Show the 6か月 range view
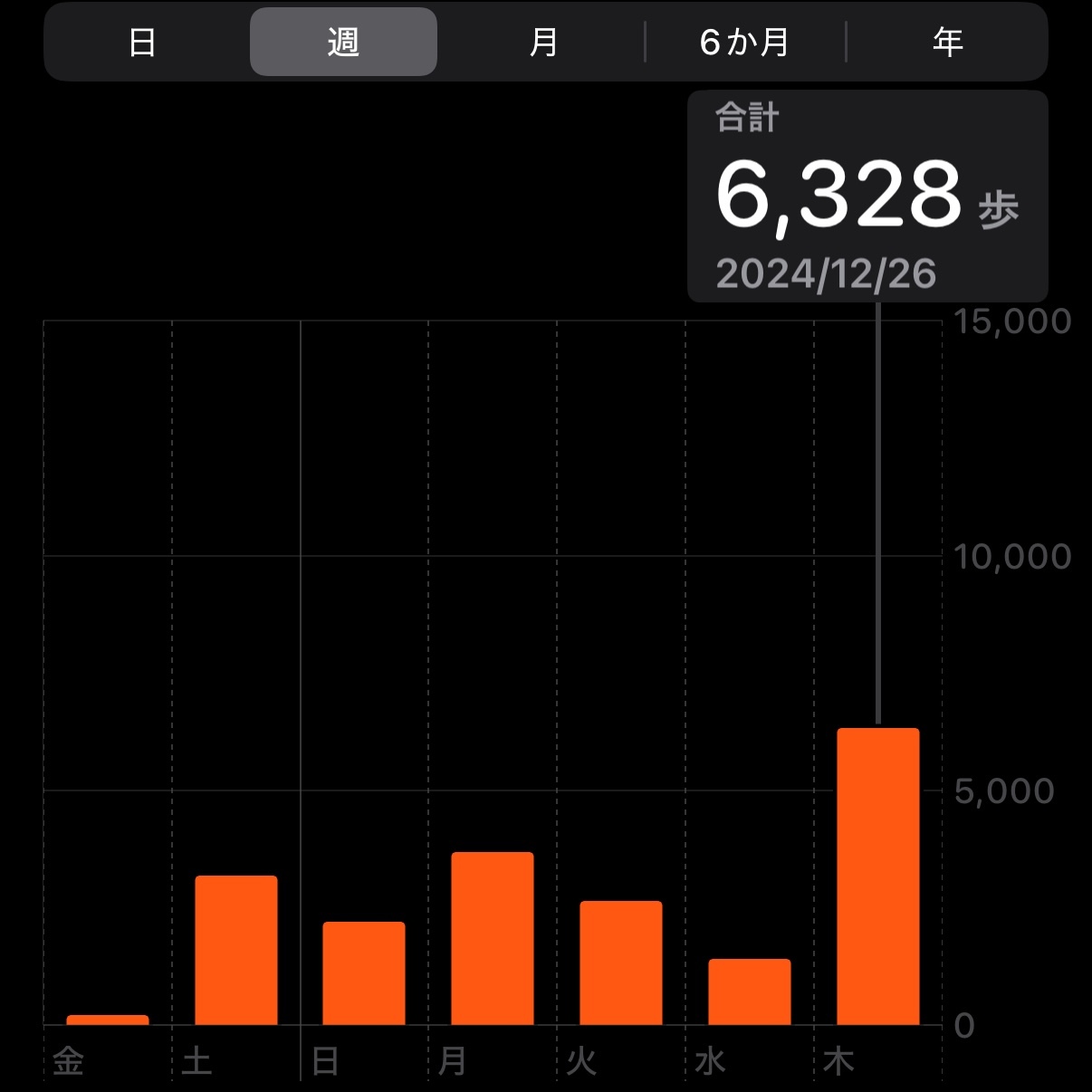The image size is (1092, 1092). [x=744, y=43]
